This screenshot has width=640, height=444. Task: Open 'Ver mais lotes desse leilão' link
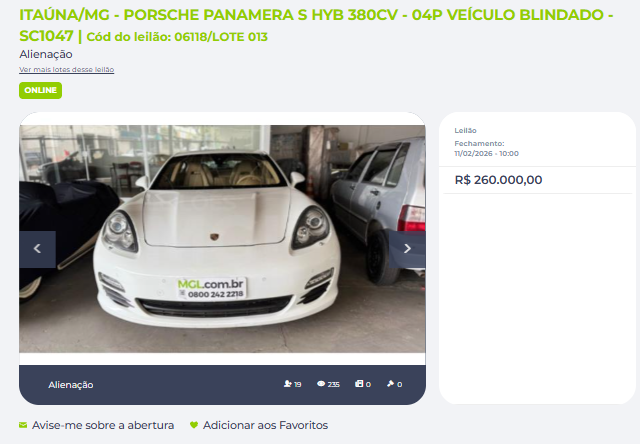coord(66,70)
